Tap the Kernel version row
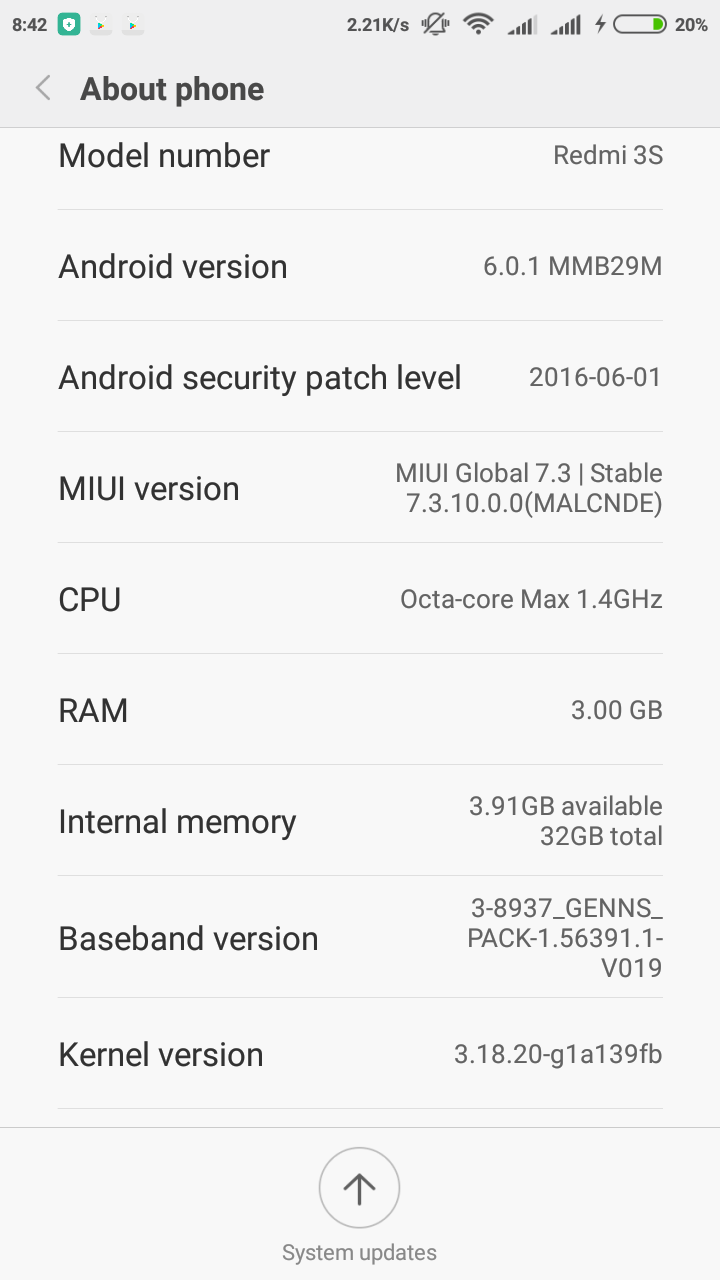This screenshot has width=720, height=1280. [360, 1054]
